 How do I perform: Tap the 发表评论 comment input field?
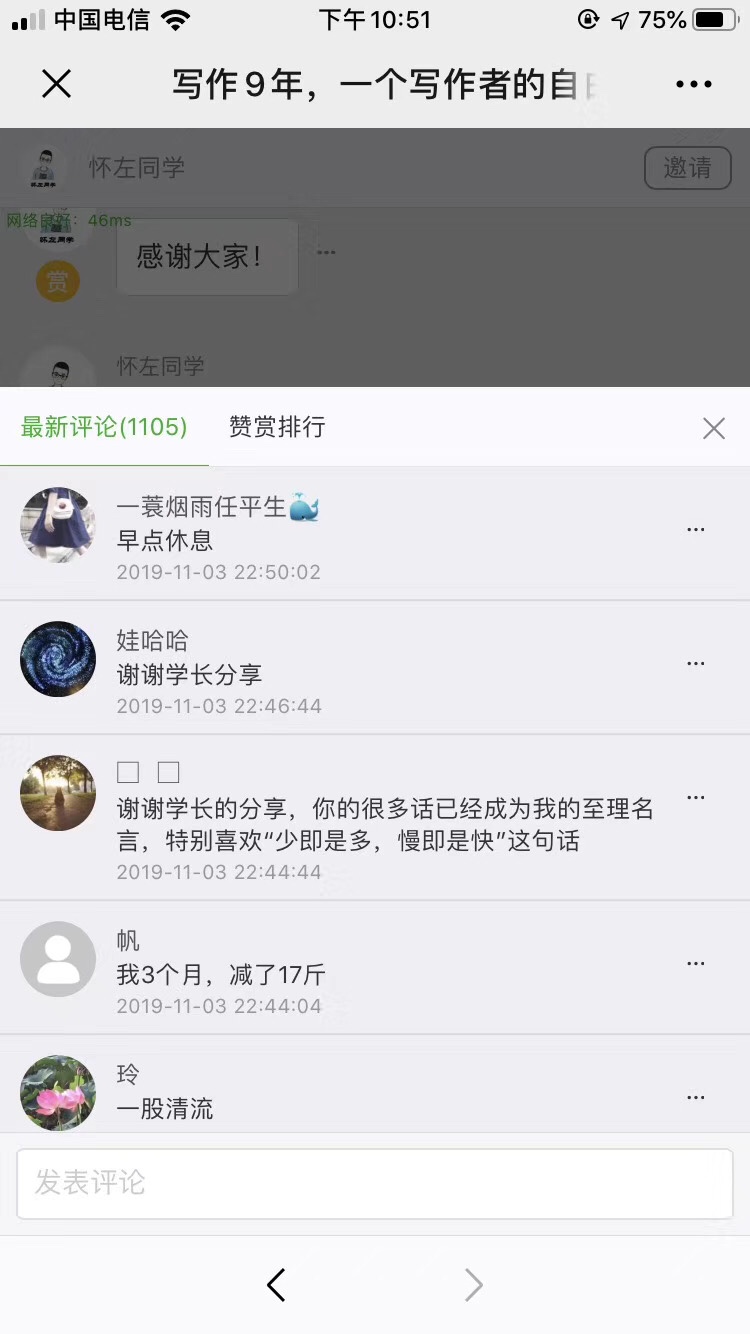tap(375, 1184)
